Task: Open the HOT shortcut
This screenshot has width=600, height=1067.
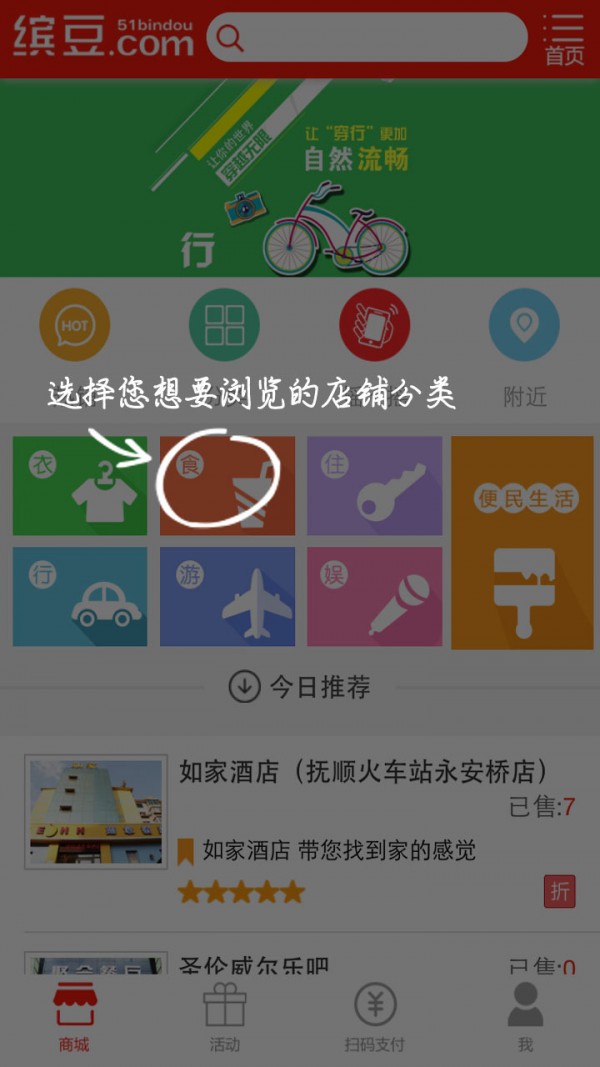Action: click(x=74, y=324)
